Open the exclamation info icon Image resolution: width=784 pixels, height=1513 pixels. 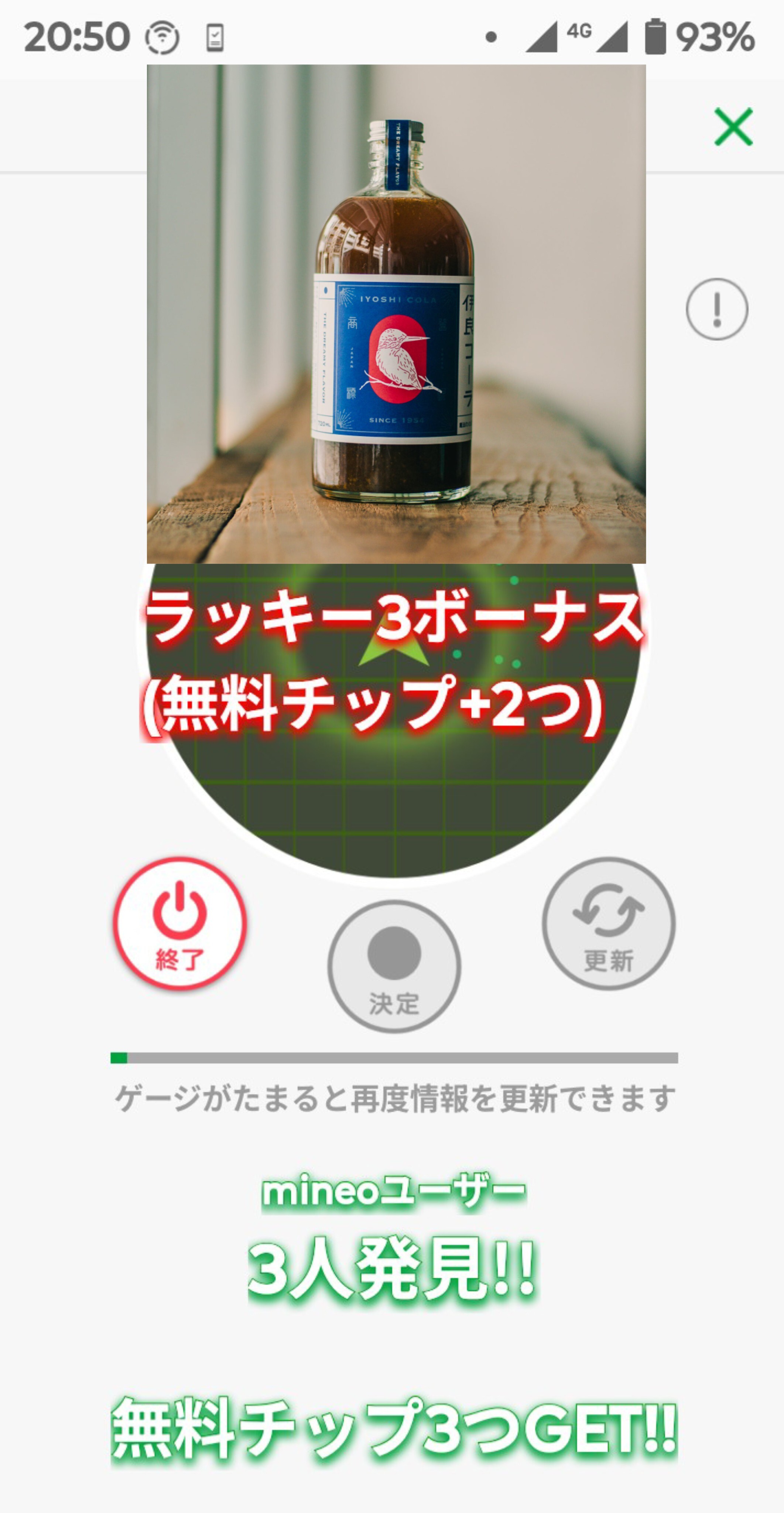pos(716,309)
